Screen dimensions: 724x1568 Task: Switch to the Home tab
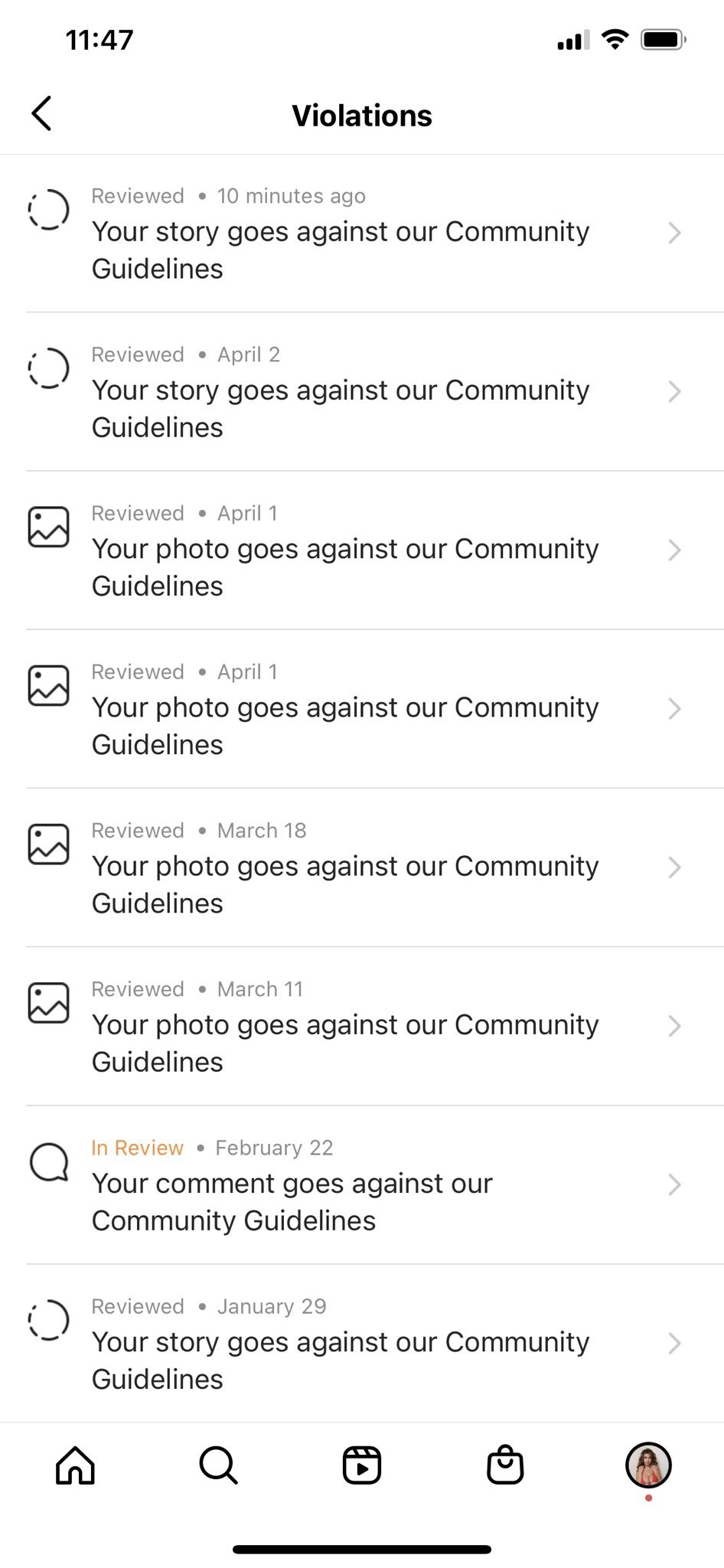pyautogui.click(x=75, y=1465)
